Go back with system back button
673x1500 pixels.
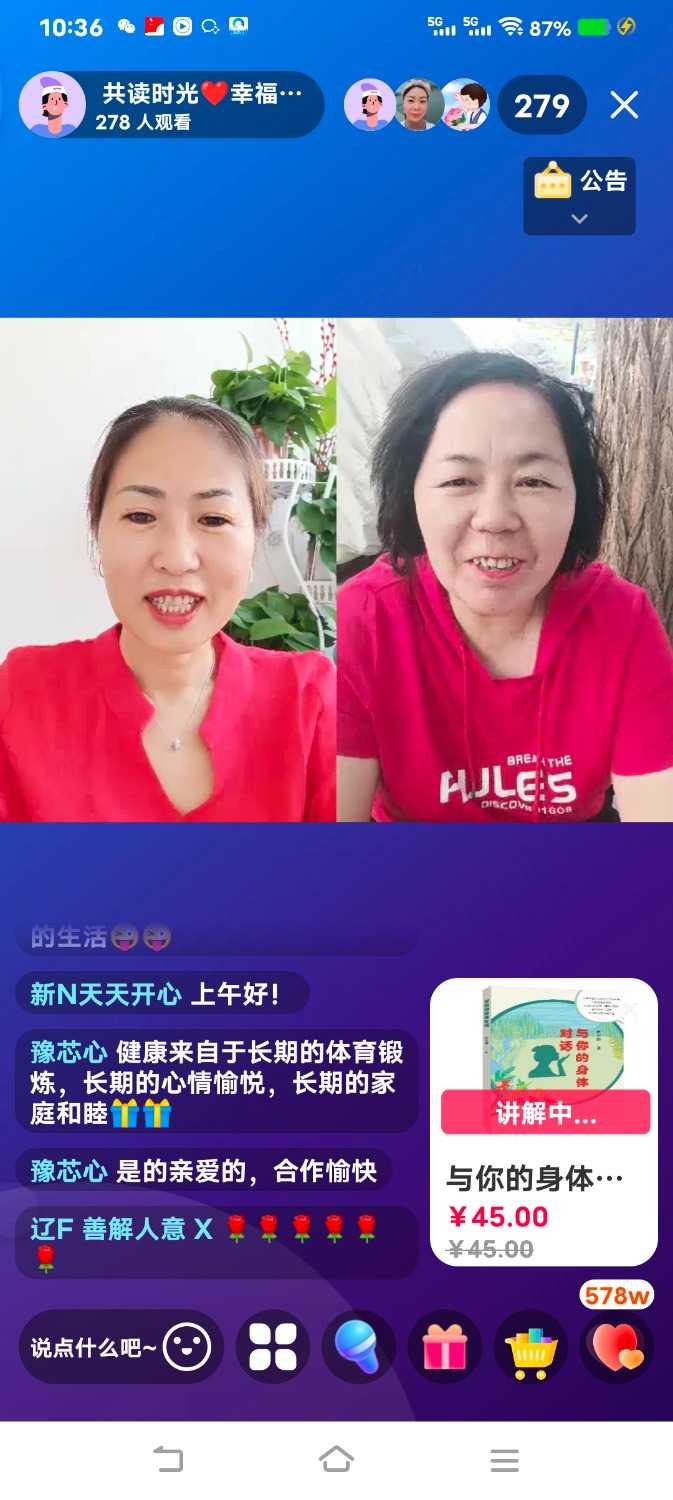pyautogui.click(x=168, y=1460)
